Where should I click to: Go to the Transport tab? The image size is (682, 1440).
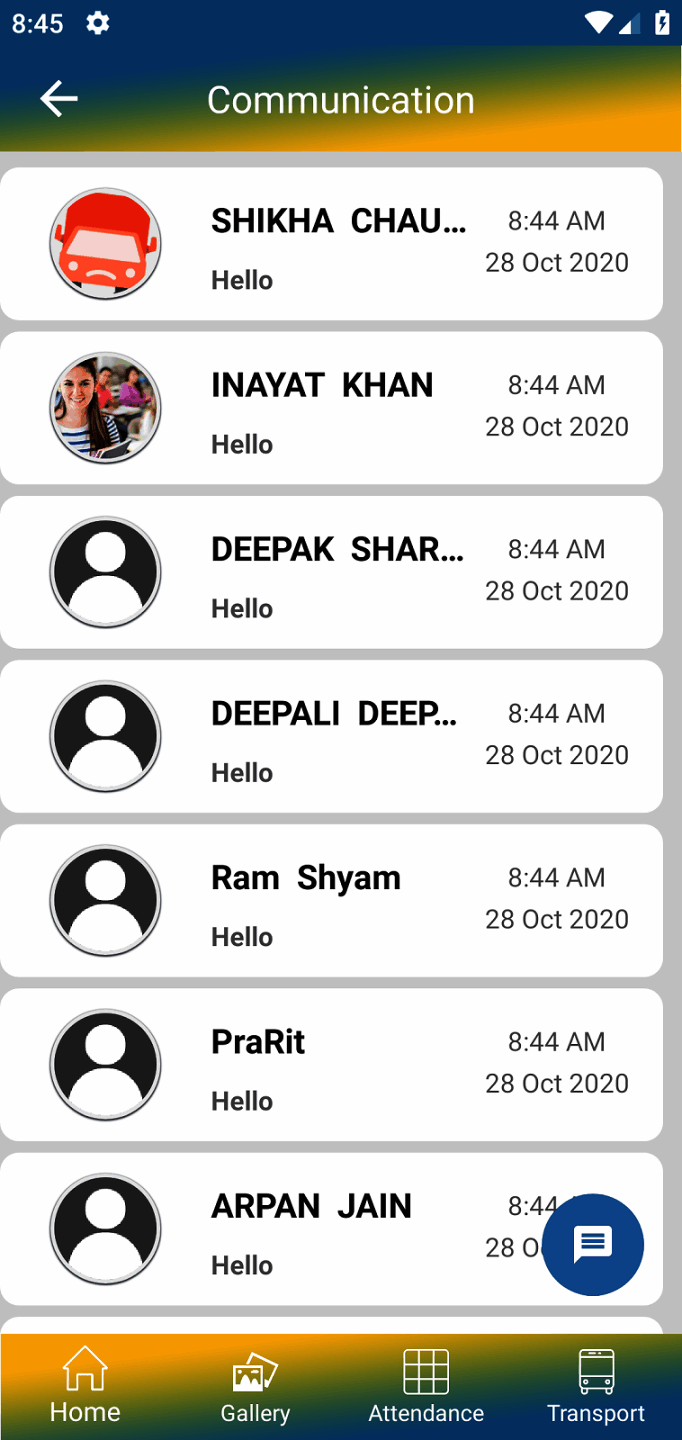(x=596, y=1386)
